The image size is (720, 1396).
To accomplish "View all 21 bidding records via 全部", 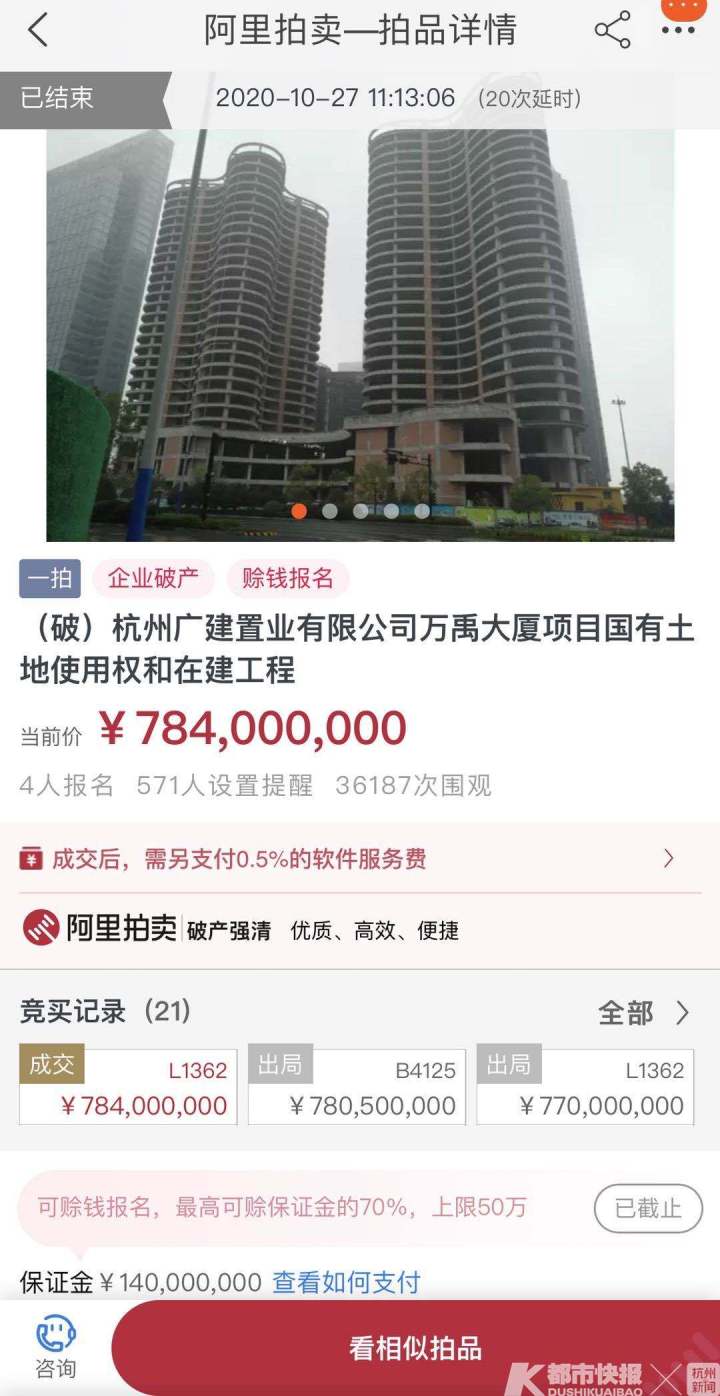I will coord(643,1013).
